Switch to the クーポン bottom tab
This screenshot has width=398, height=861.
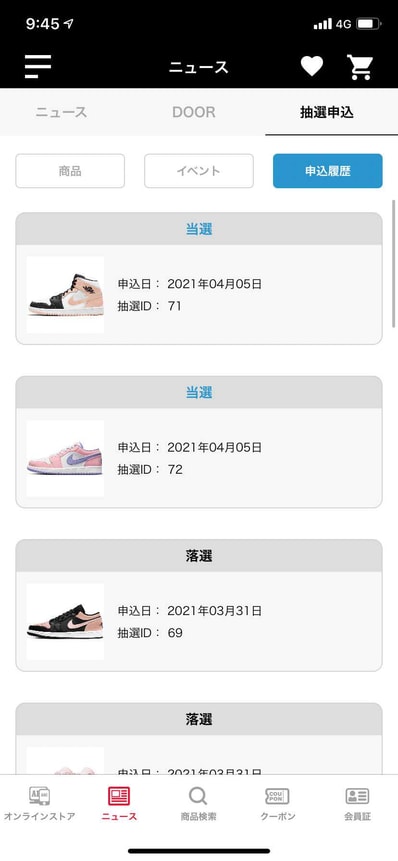278,803
